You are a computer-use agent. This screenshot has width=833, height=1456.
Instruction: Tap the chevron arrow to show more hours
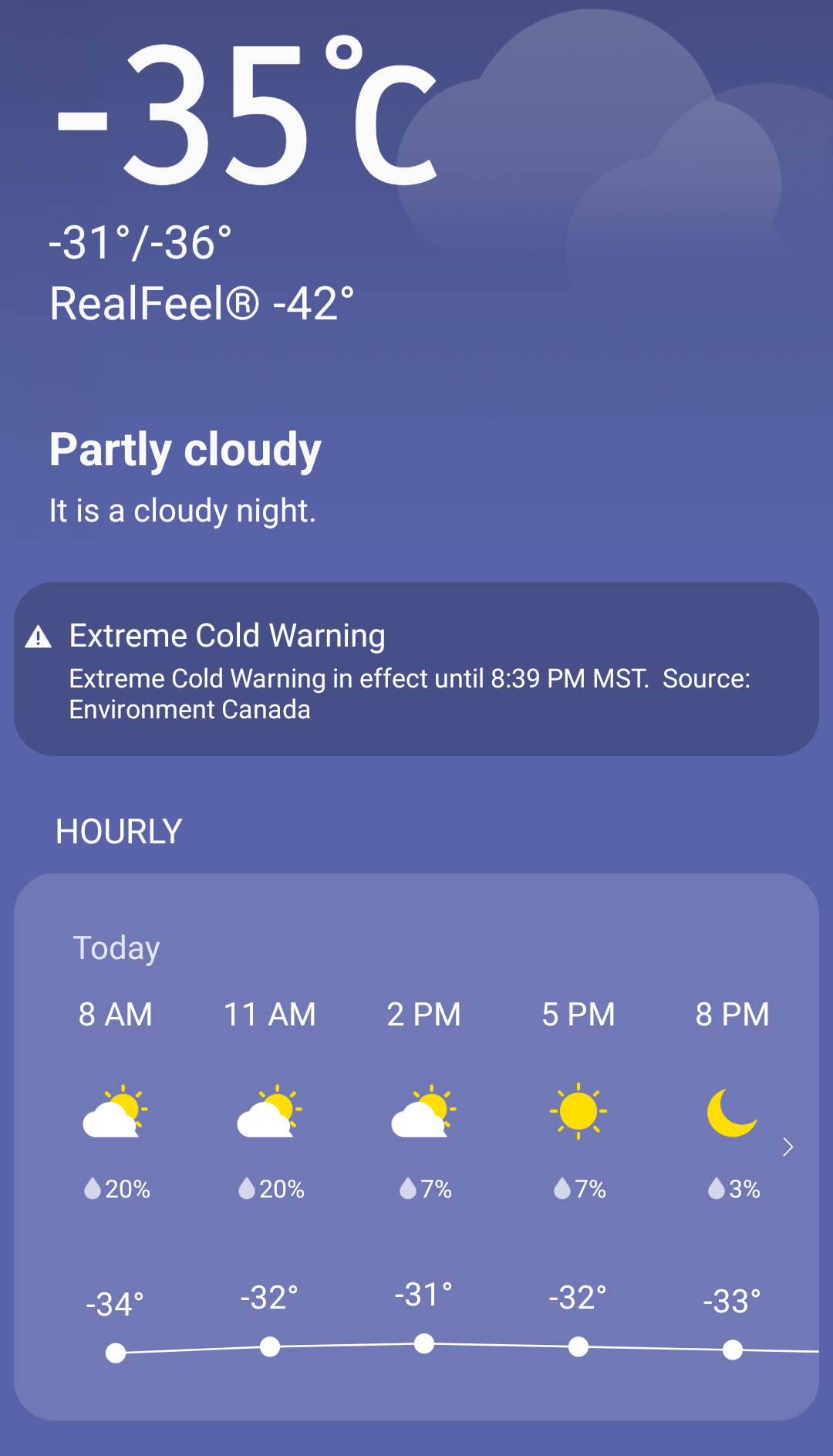787,1147
